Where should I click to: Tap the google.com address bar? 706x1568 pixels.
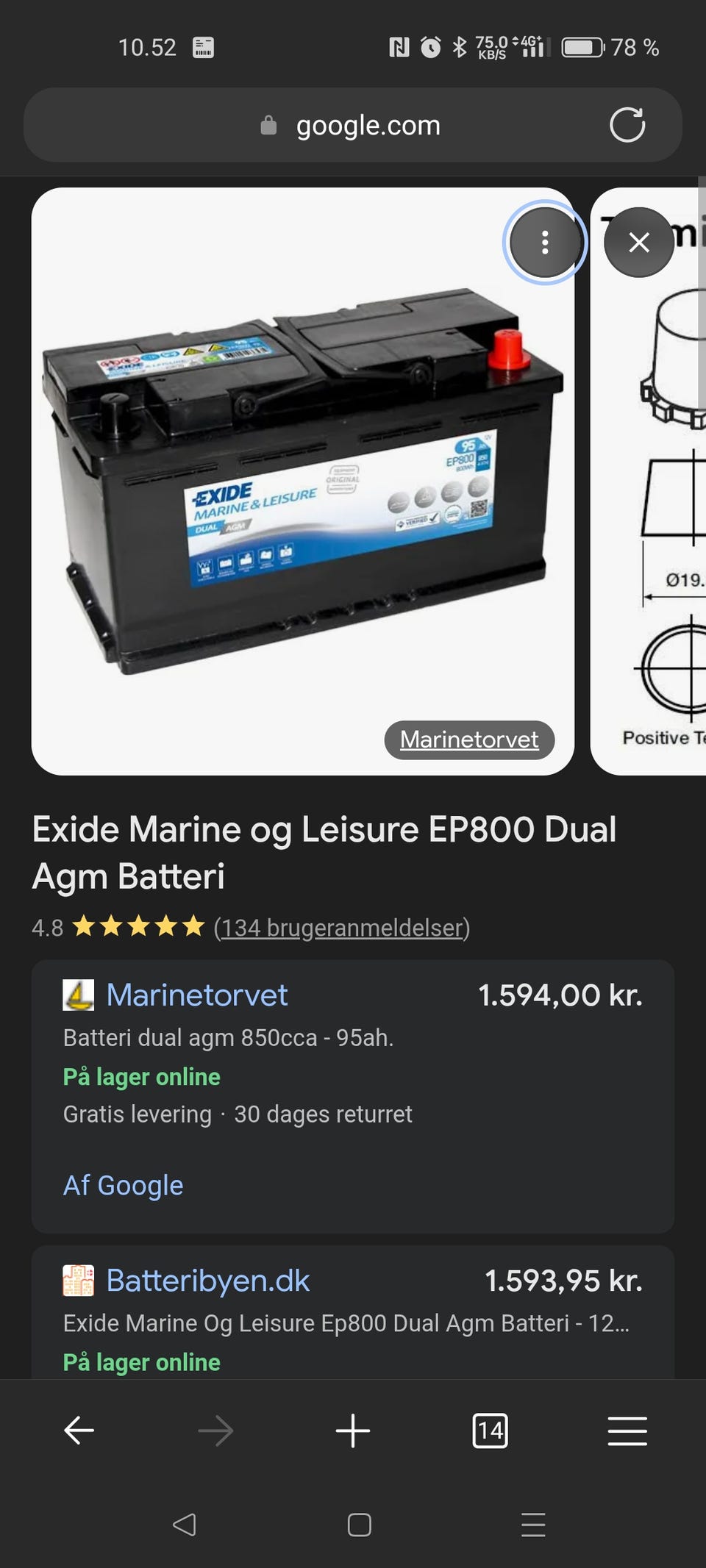click(x=368, y=126)
